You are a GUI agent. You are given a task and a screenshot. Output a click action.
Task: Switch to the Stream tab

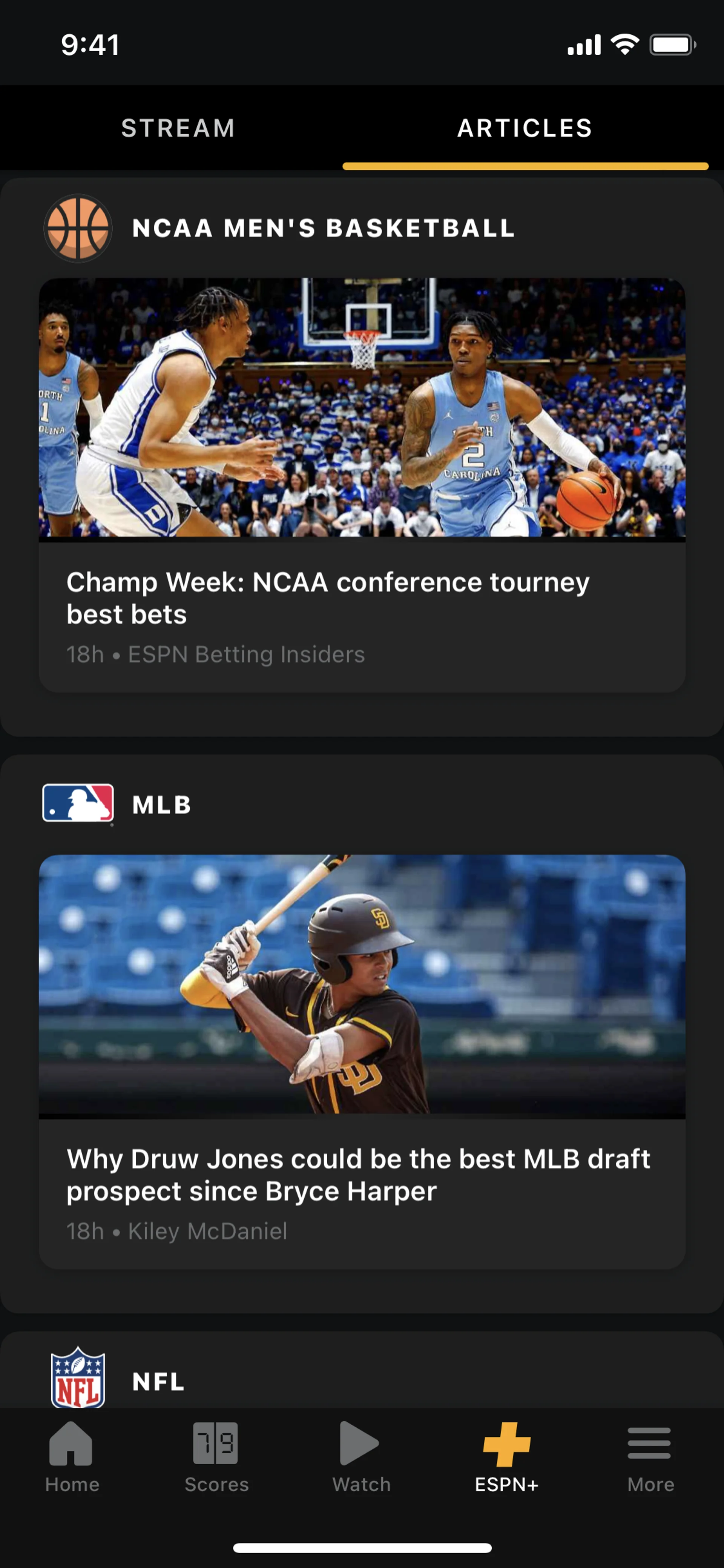[178, 128]
